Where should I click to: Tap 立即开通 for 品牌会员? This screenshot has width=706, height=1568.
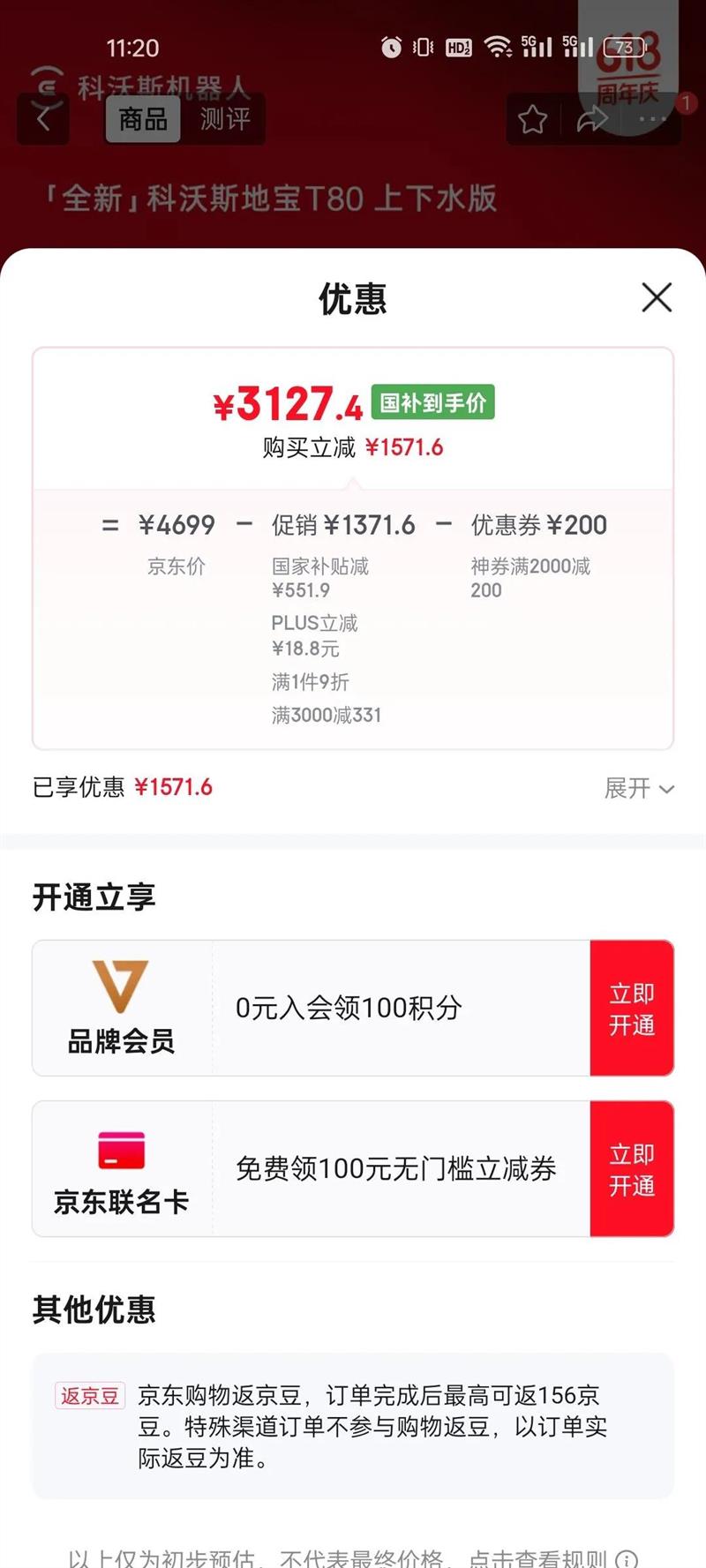pyautogui.click(x=632, y=1009)
